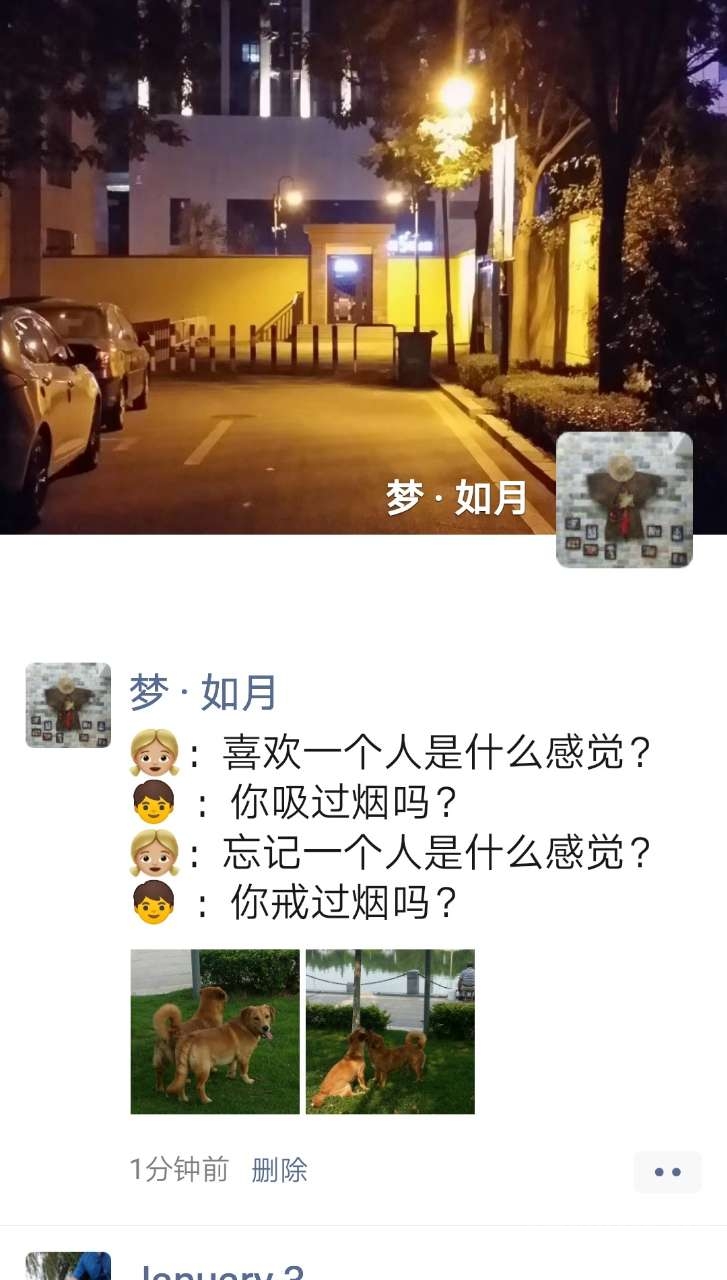Tap the post author's avatar
This screenshot has height=1280, width=727.
coord(68,705)
